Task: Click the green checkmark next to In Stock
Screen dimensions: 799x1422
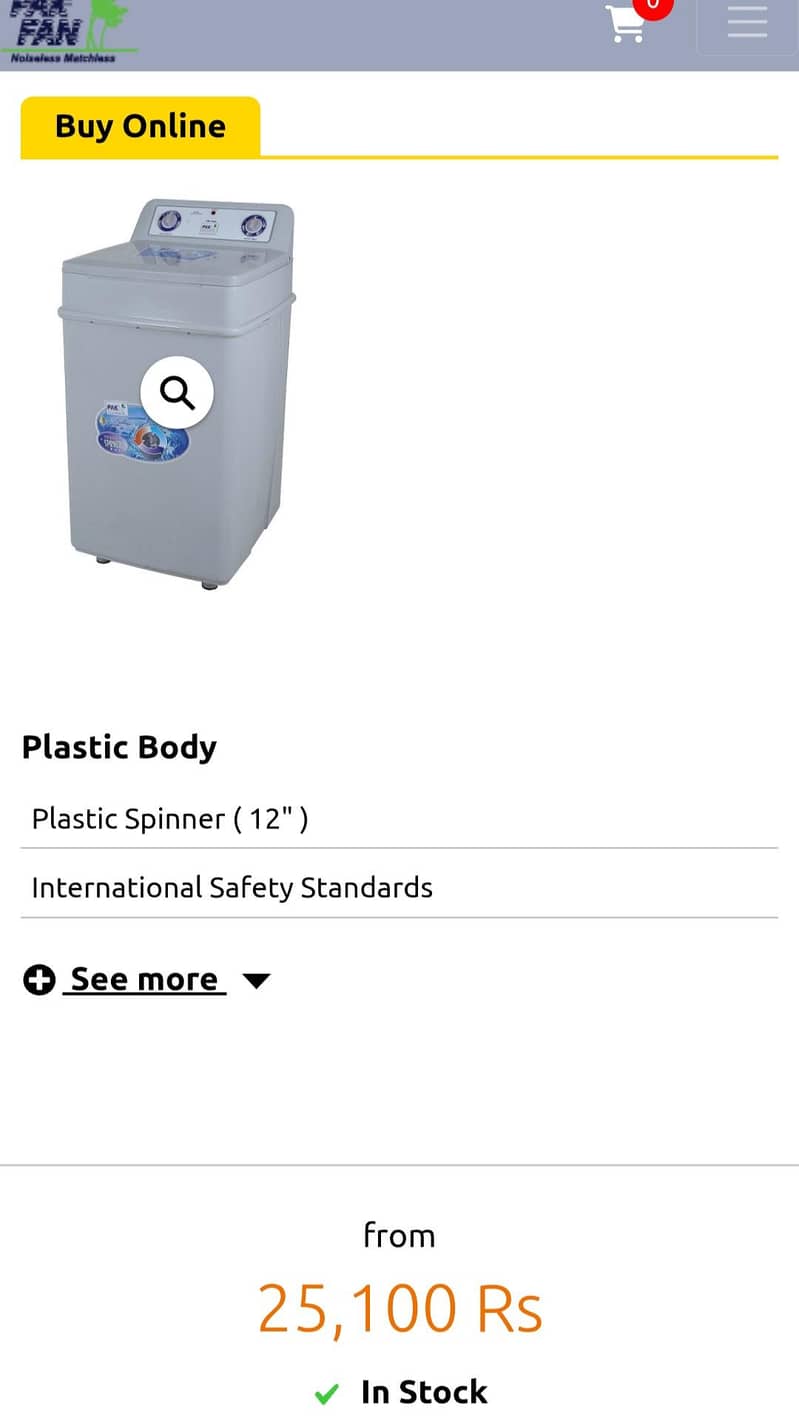Action: click(x=325, y=1391)
